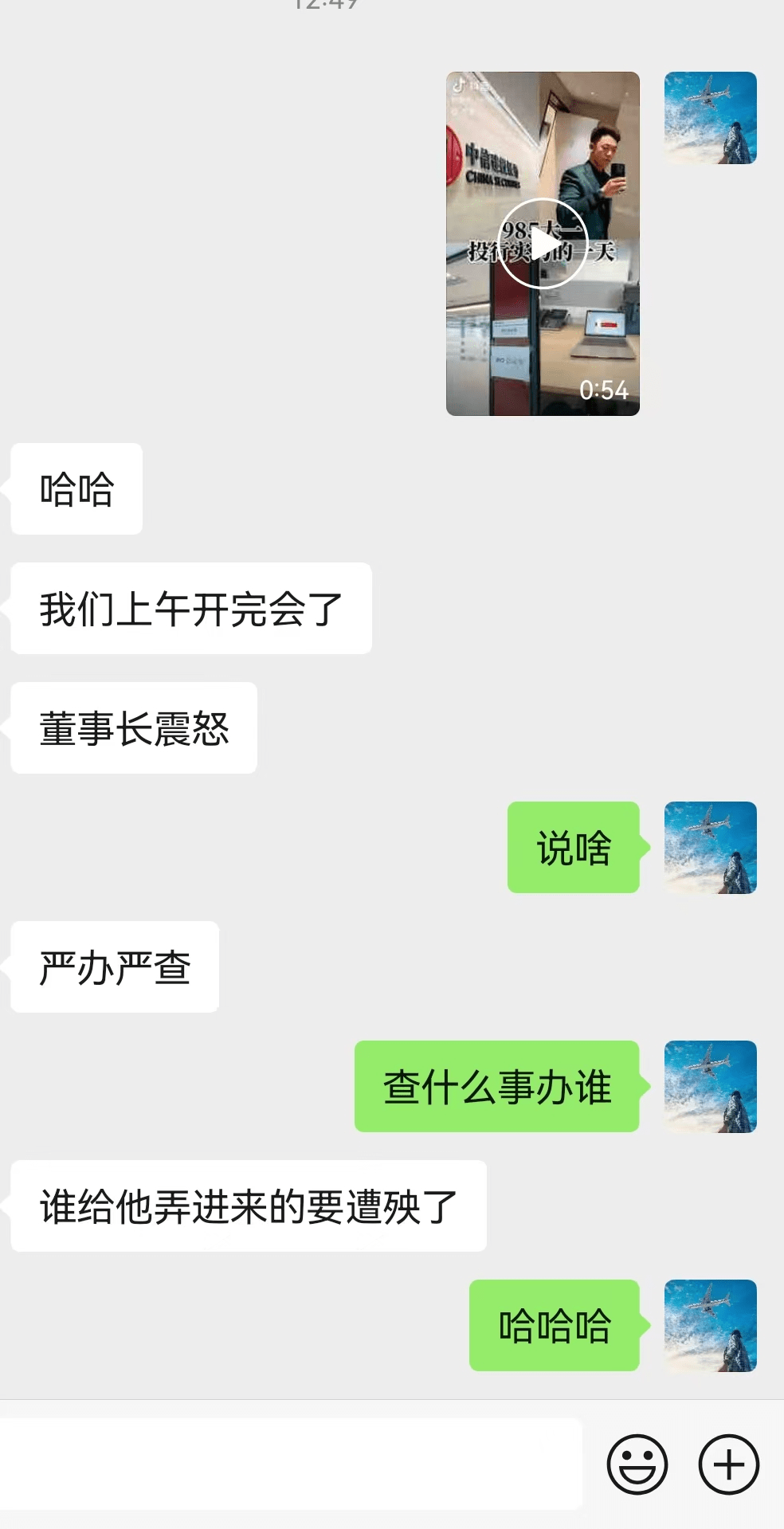Open the plus attachment menu
Screen dimensions: 784x1529
click(x=728, y=1464)
